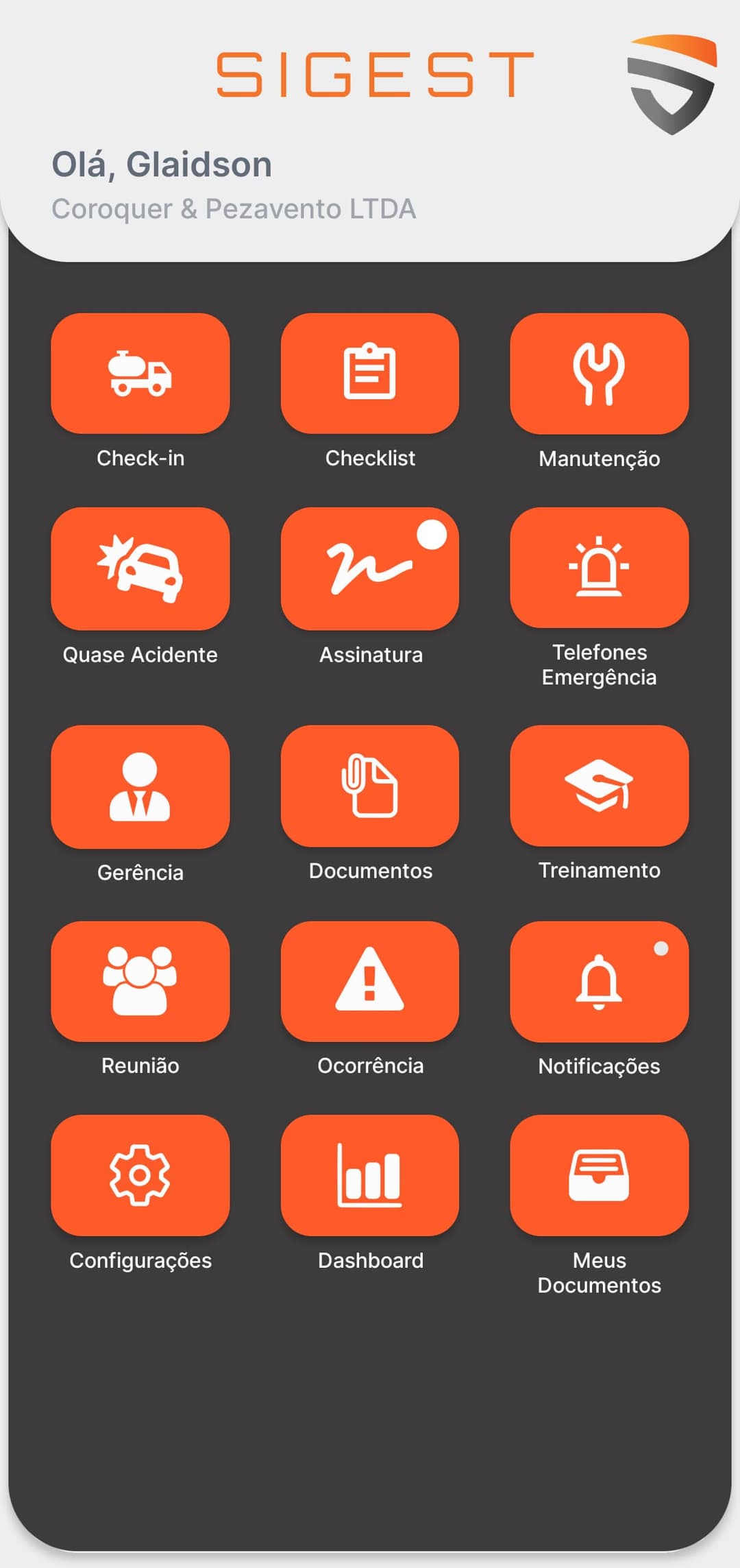
Task: Open the Check-in truck icon
Action: coord(140,374)
